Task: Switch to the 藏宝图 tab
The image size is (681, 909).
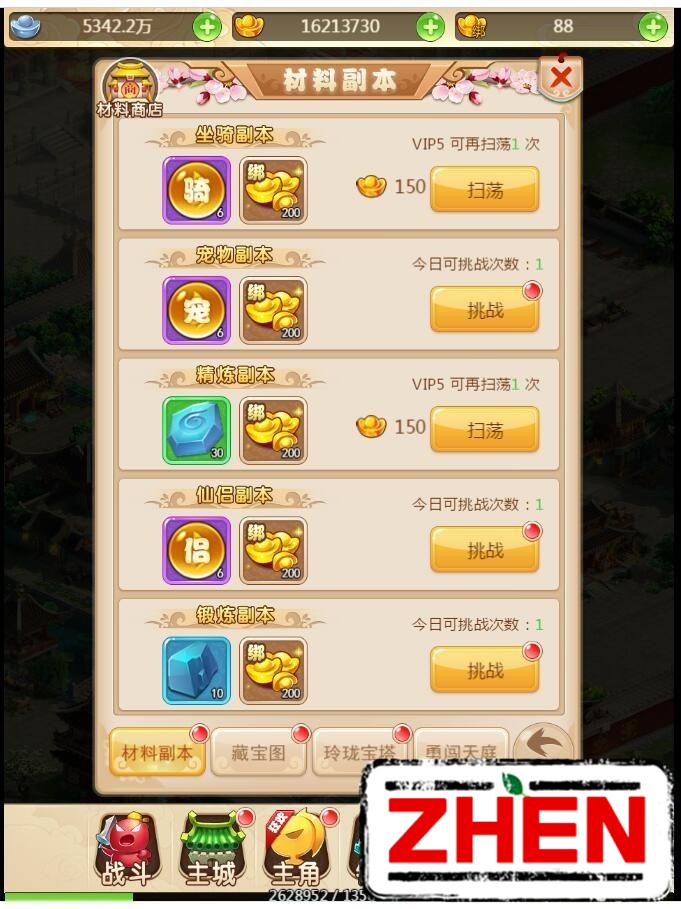Action: [x=258, y=752]
